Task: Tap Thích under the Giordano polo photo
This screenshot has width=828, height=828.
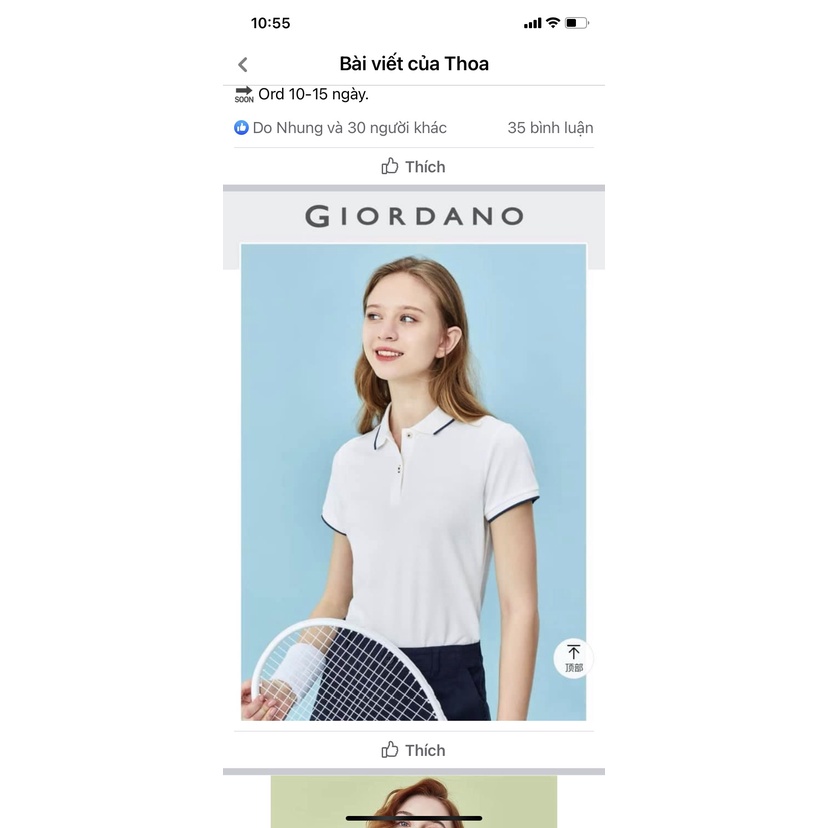Action: coord(413,750)
